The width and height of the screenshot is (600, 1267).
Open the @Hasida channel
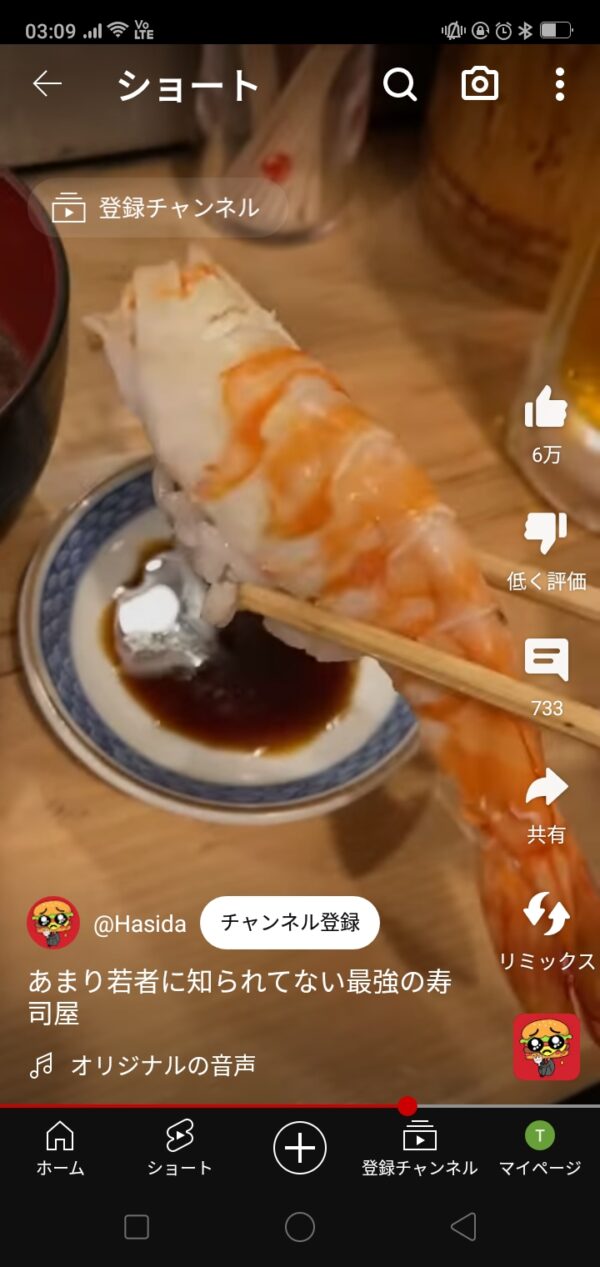(x=139, y=924)
